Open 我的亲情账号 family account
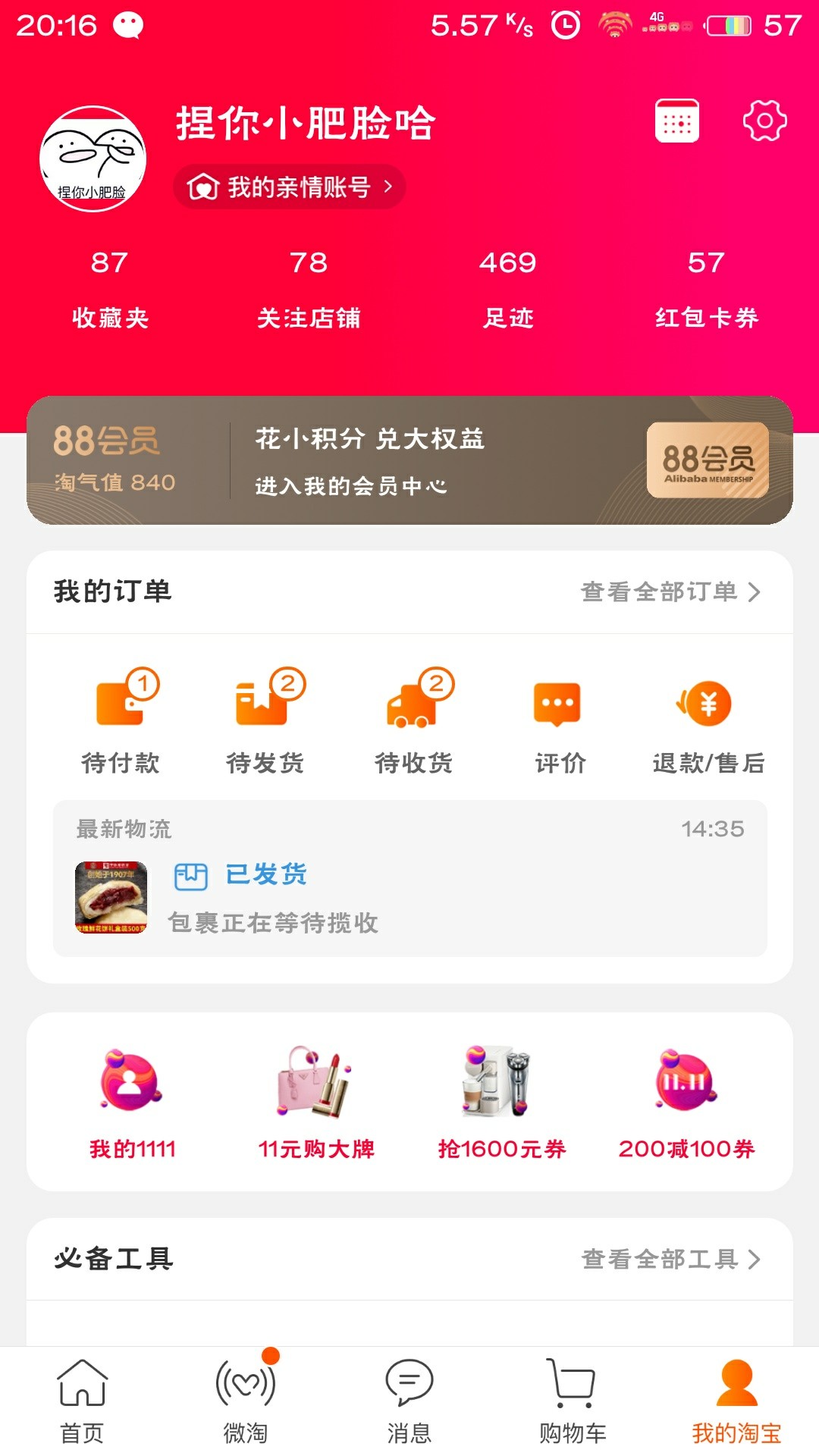This screenshot has height=1456, width=819. click(290, 187)
